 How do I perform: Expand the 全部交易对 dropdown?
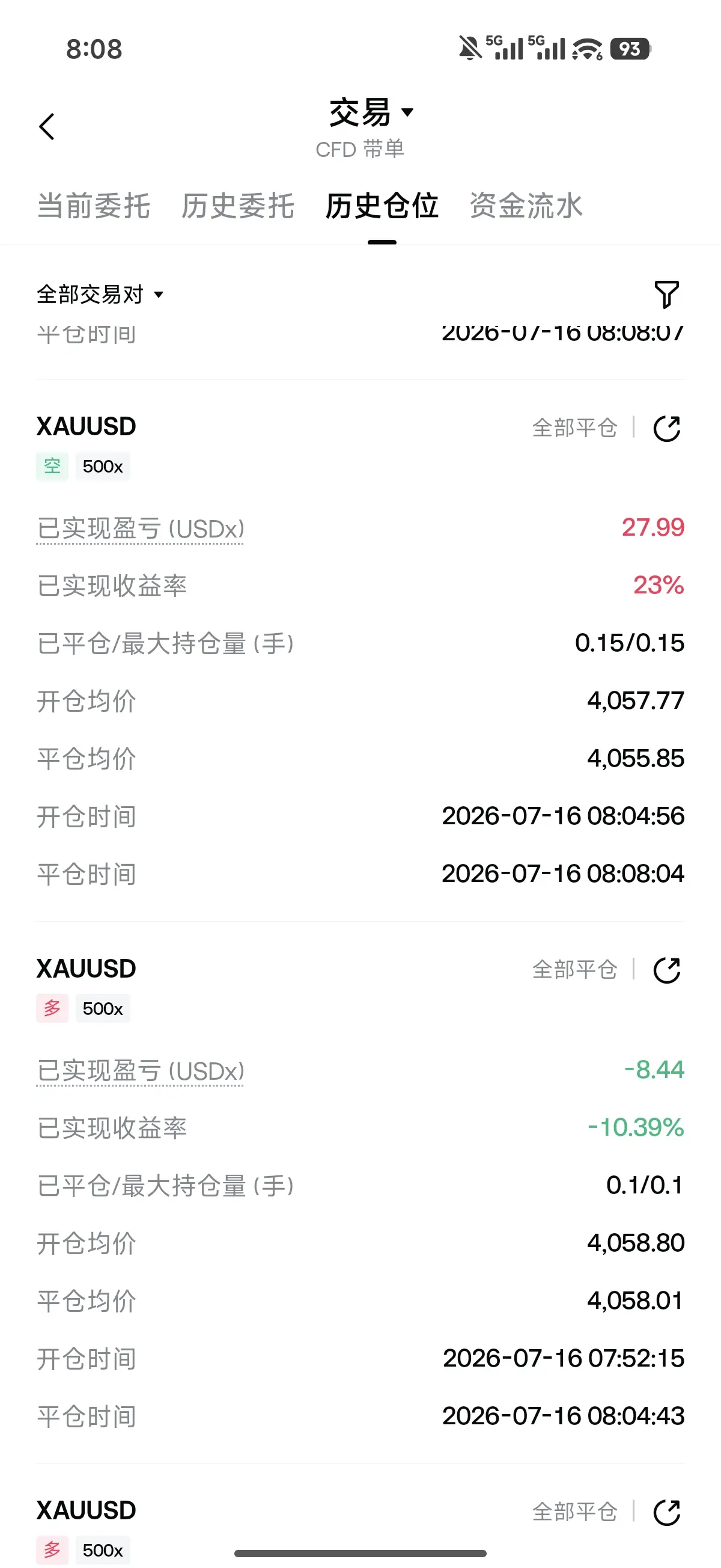click(100, 295)
